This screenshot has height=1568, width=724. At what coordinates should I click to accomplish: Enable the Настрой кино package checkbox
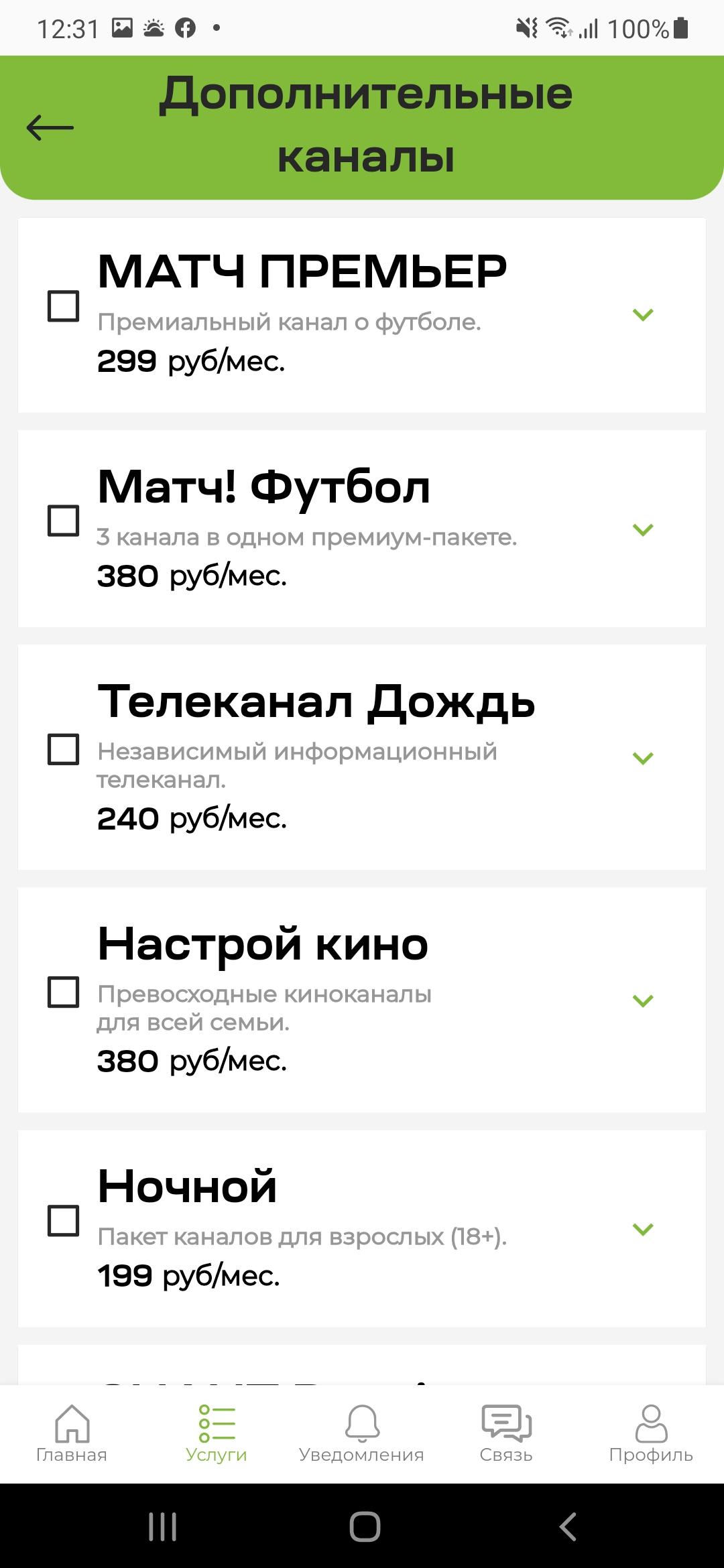click(64, 991)
